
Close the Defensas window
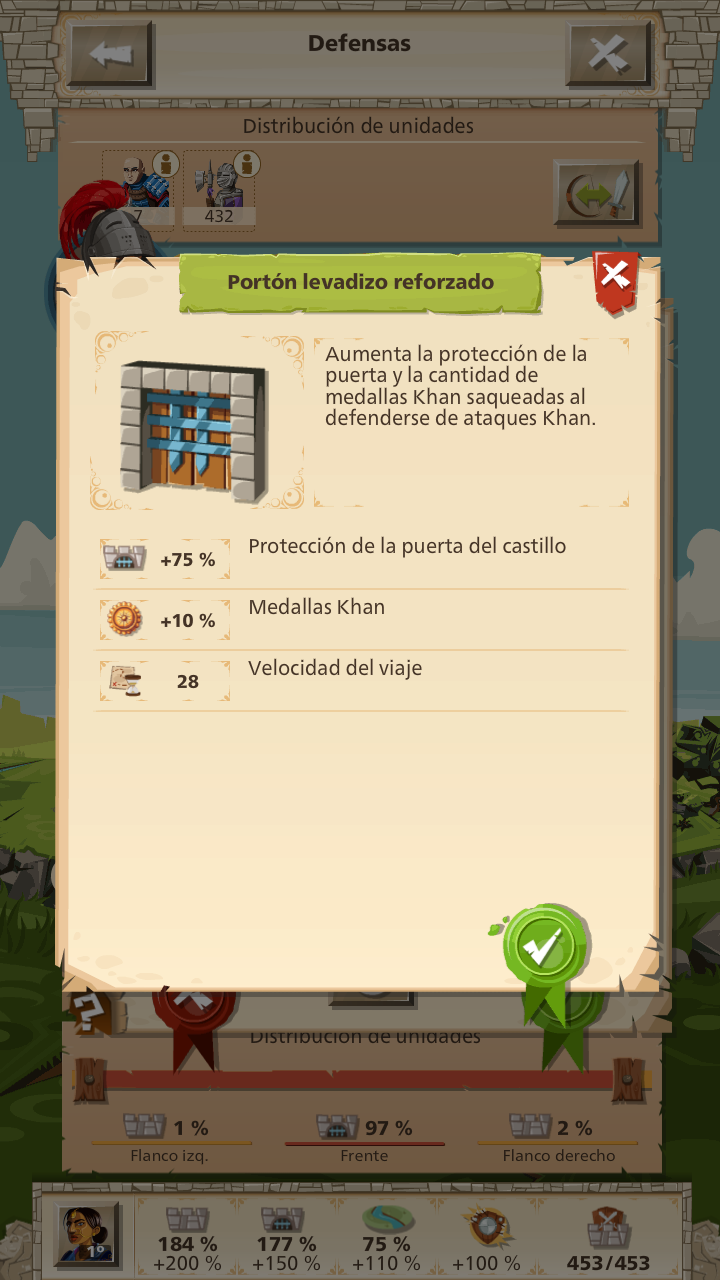pyautogui.click(x=609, y=53)
